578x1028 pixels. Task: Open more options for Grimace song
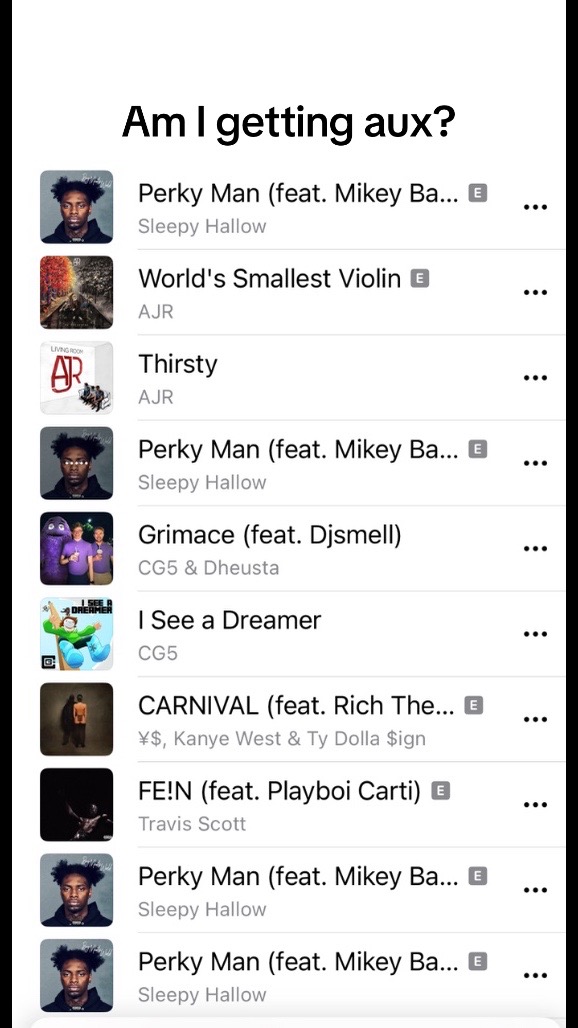pyautogui.click(x=535, y=549)
